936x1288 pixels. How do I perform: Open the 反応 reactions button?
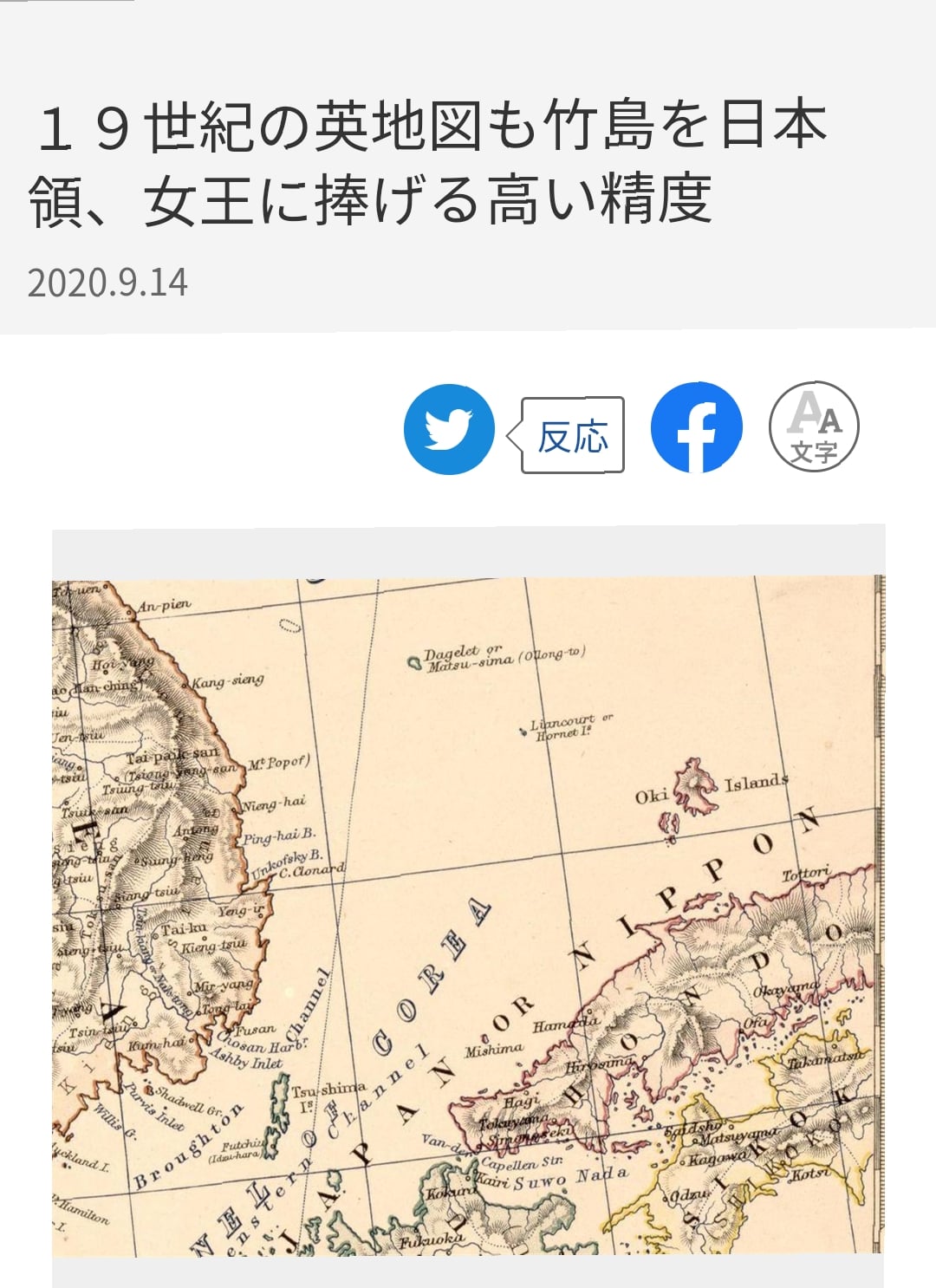[572, 435]
